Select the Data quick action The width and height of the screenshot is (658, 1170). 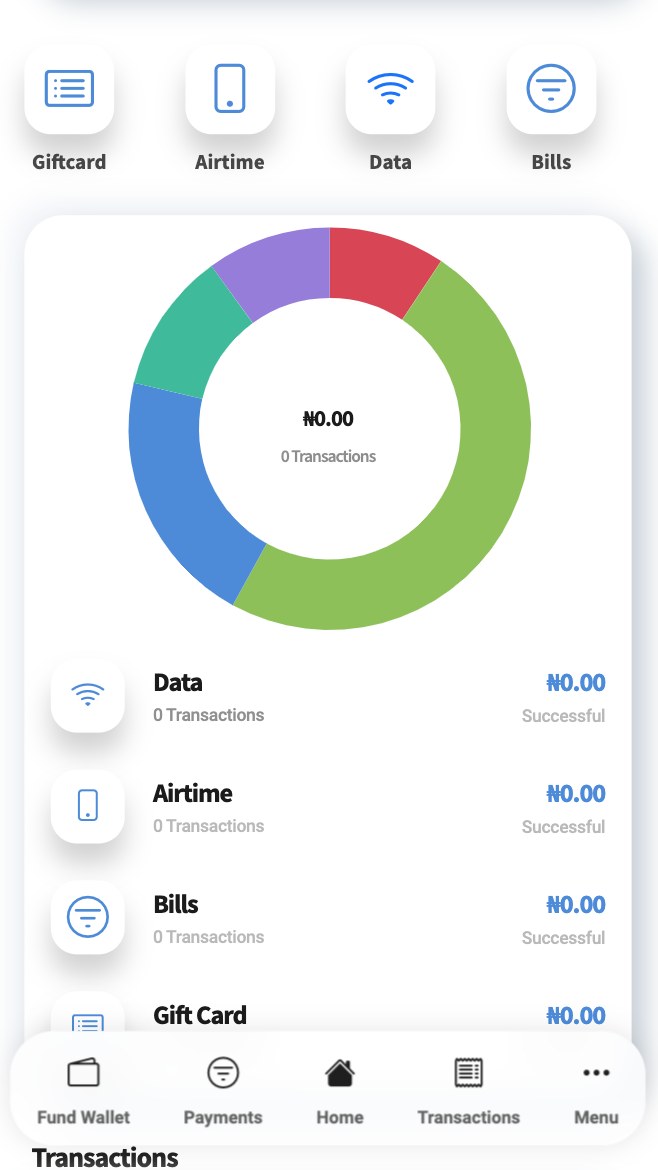[390, 90]
